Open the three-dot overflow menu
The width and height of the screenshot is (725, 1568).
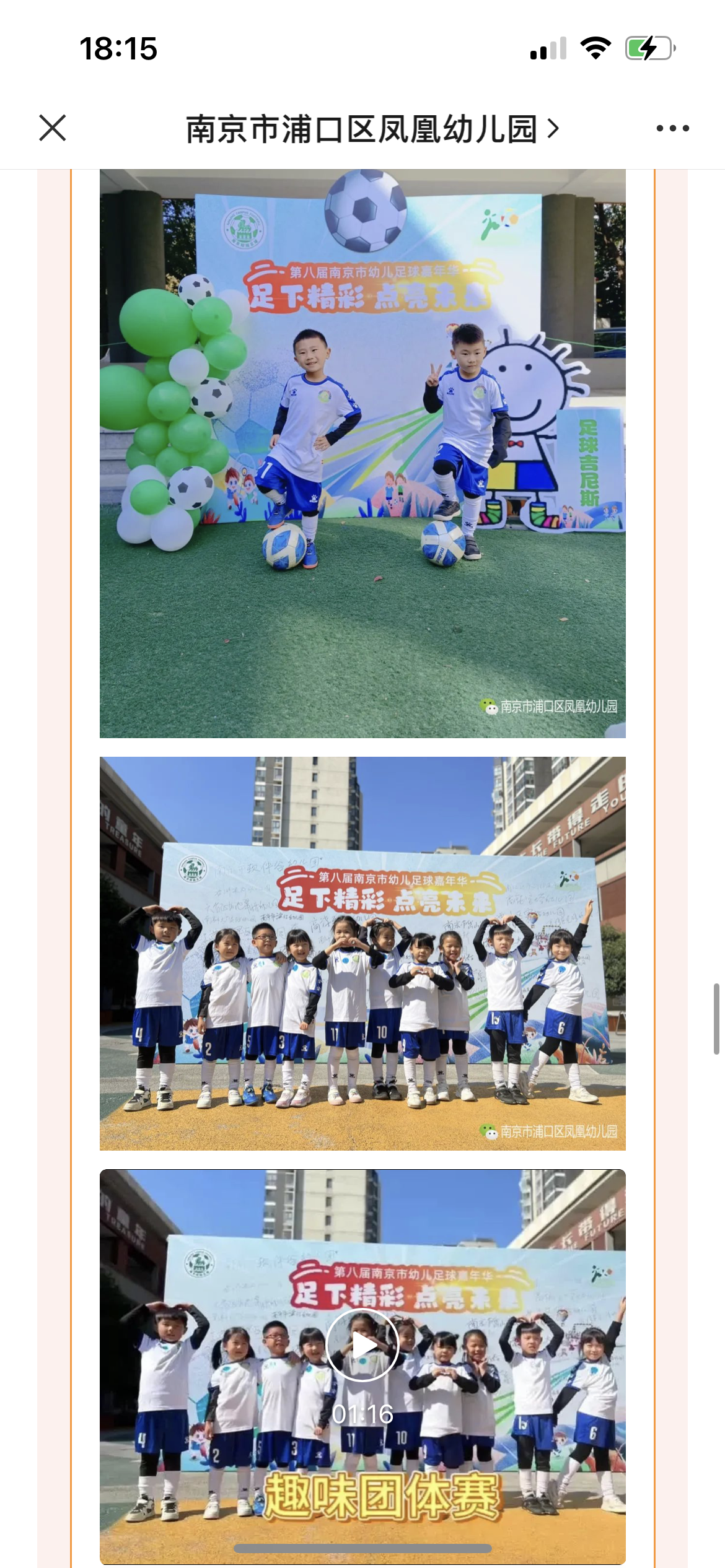(672, 128)
